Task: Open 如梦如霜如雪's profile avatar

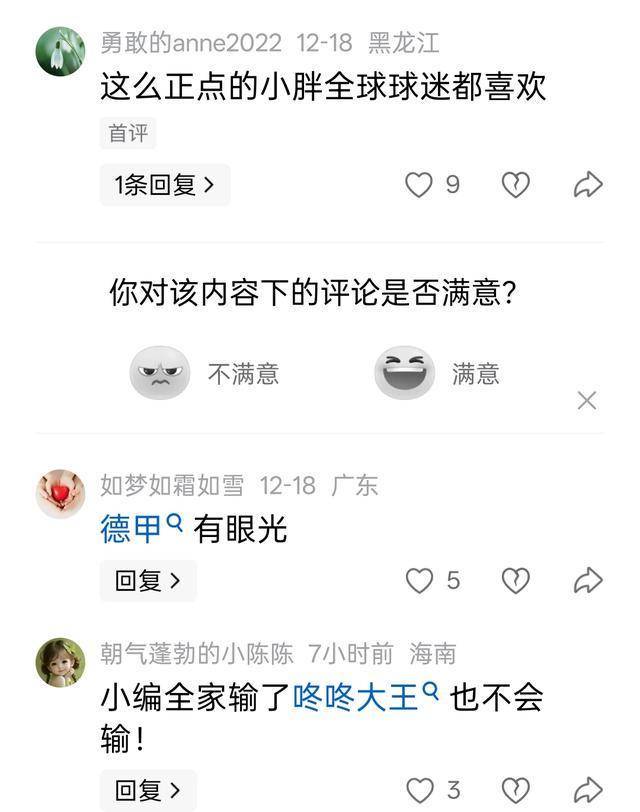Action: point(60,494)
